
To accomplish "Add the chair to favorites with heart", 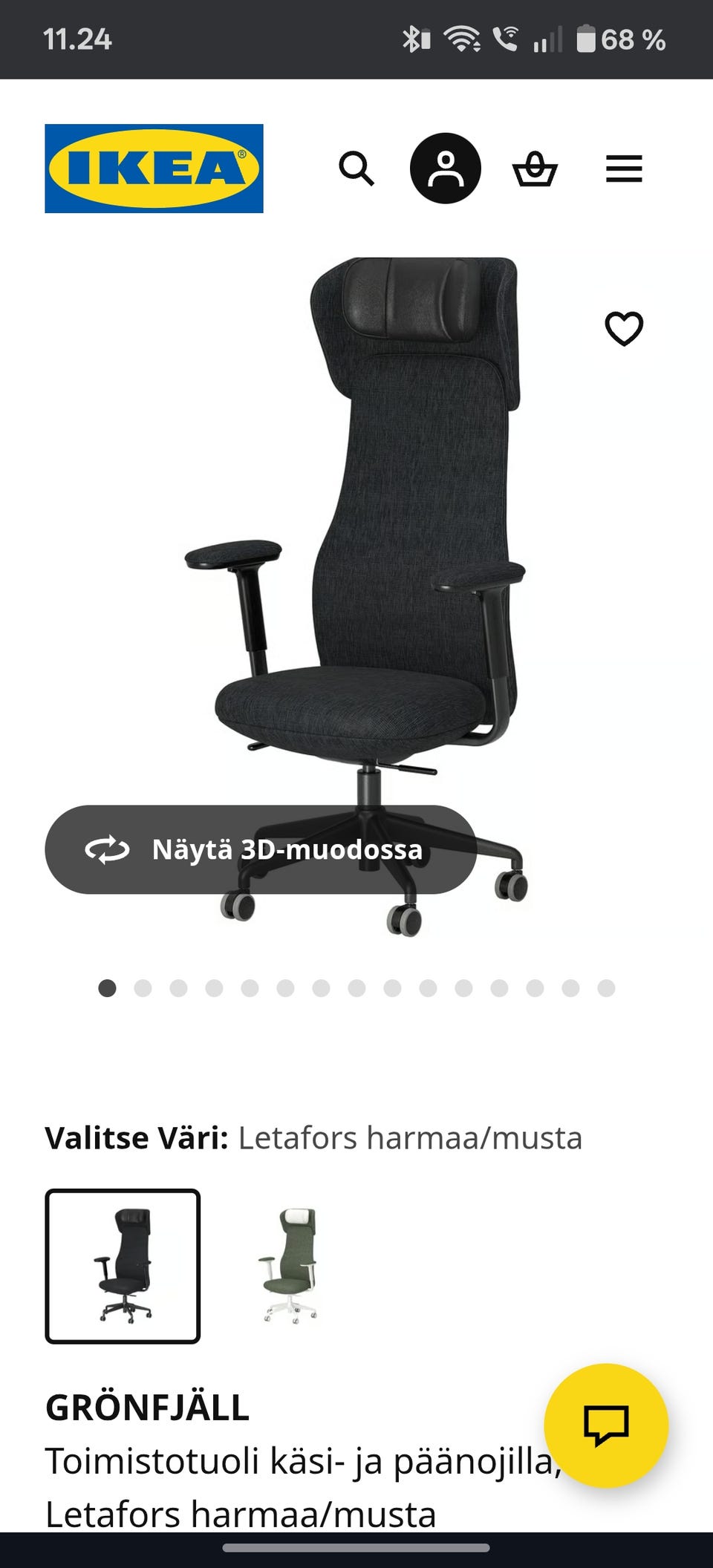I will (625, 329).
